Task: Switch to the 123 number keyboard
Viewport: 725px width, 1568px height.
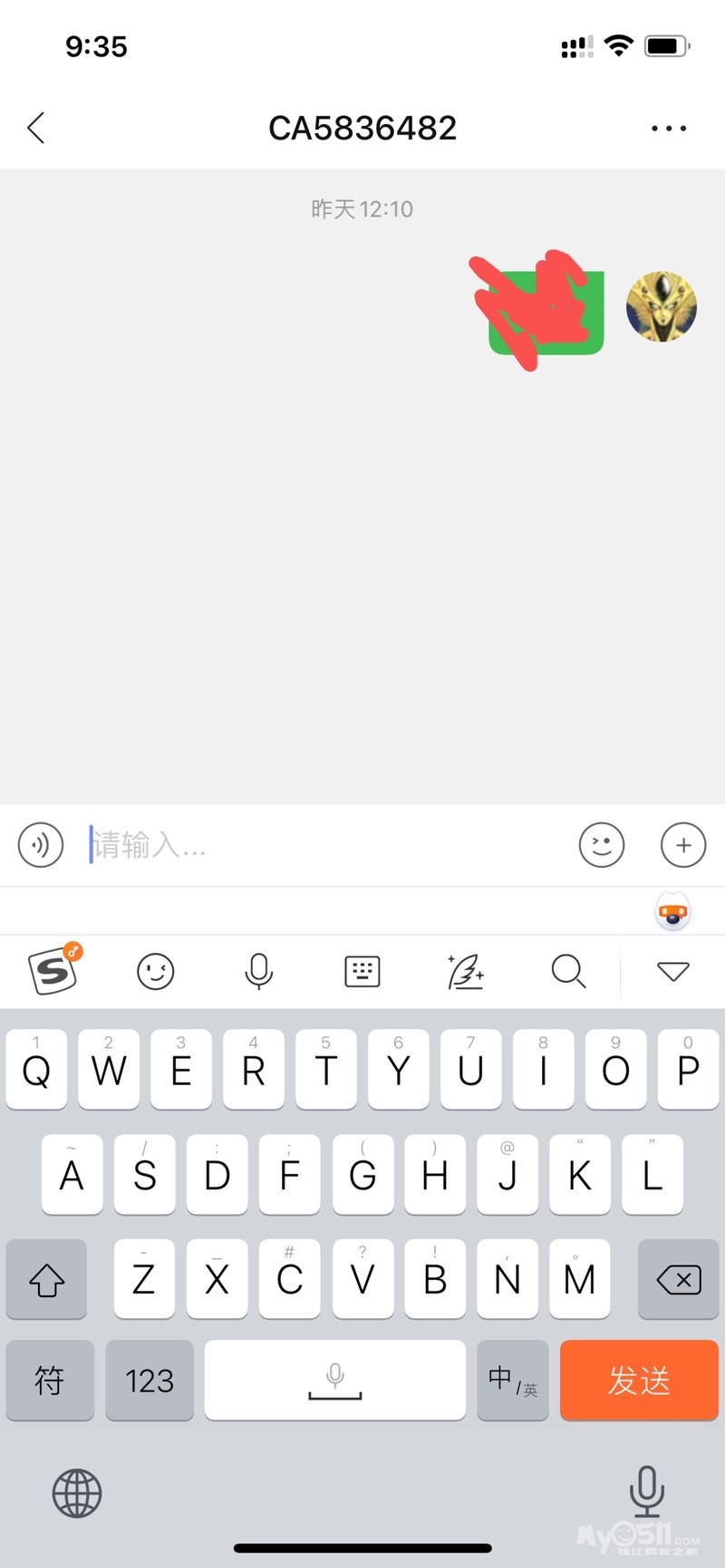Action: 150,1380
